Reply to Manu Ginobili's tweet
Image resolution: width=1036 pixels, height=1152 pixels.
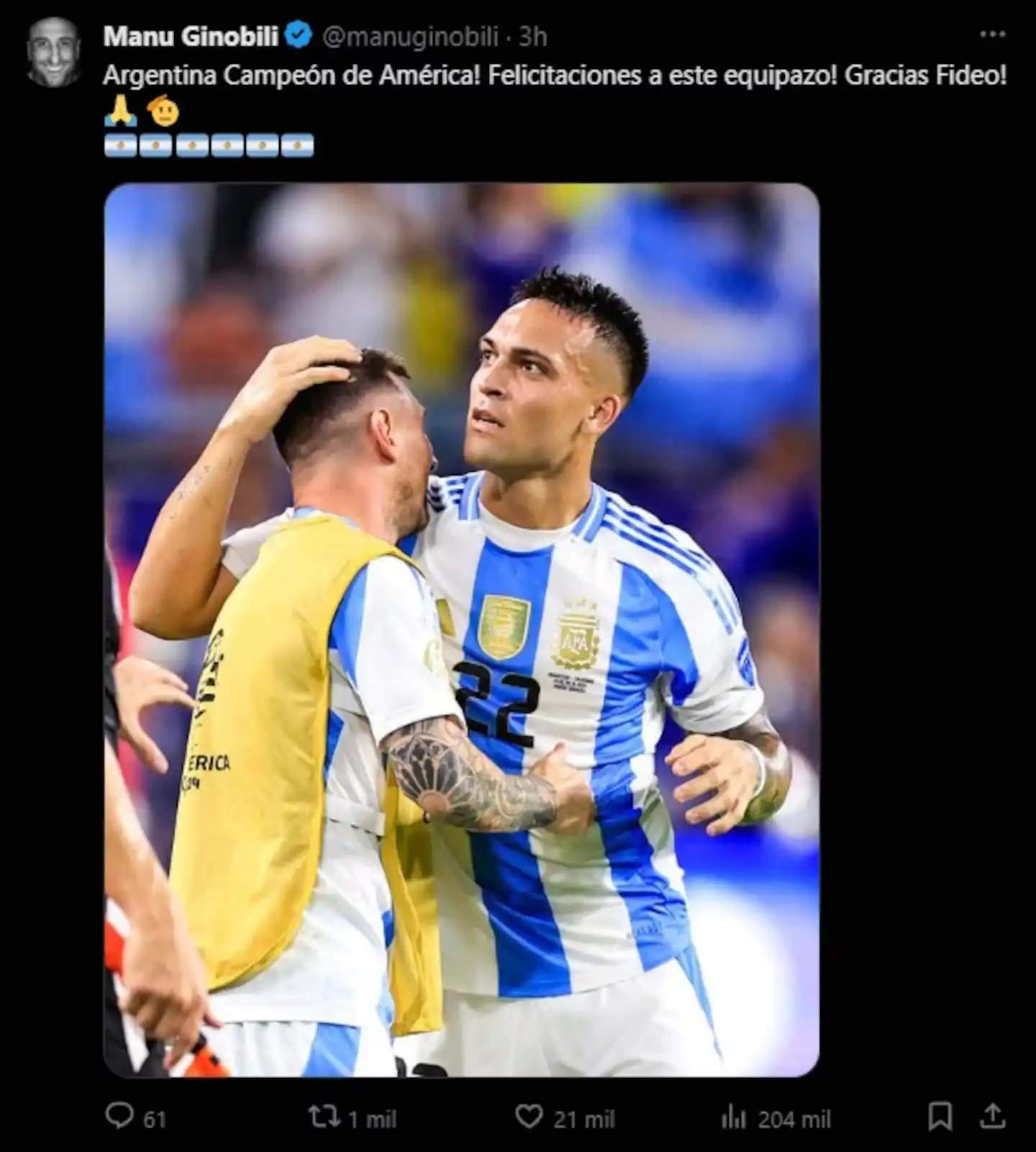click(x=120, y=1116)
